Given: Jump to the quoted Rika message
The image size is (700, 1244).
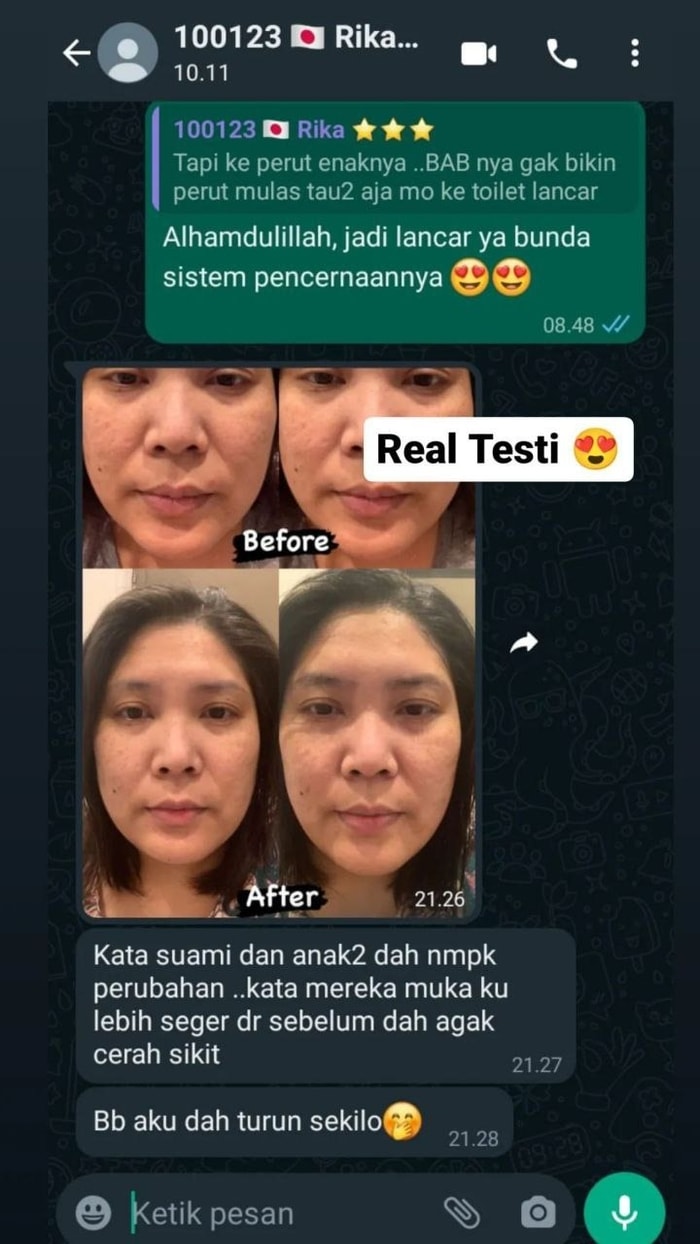Looking at the screenshot, I should coord(395,161).
